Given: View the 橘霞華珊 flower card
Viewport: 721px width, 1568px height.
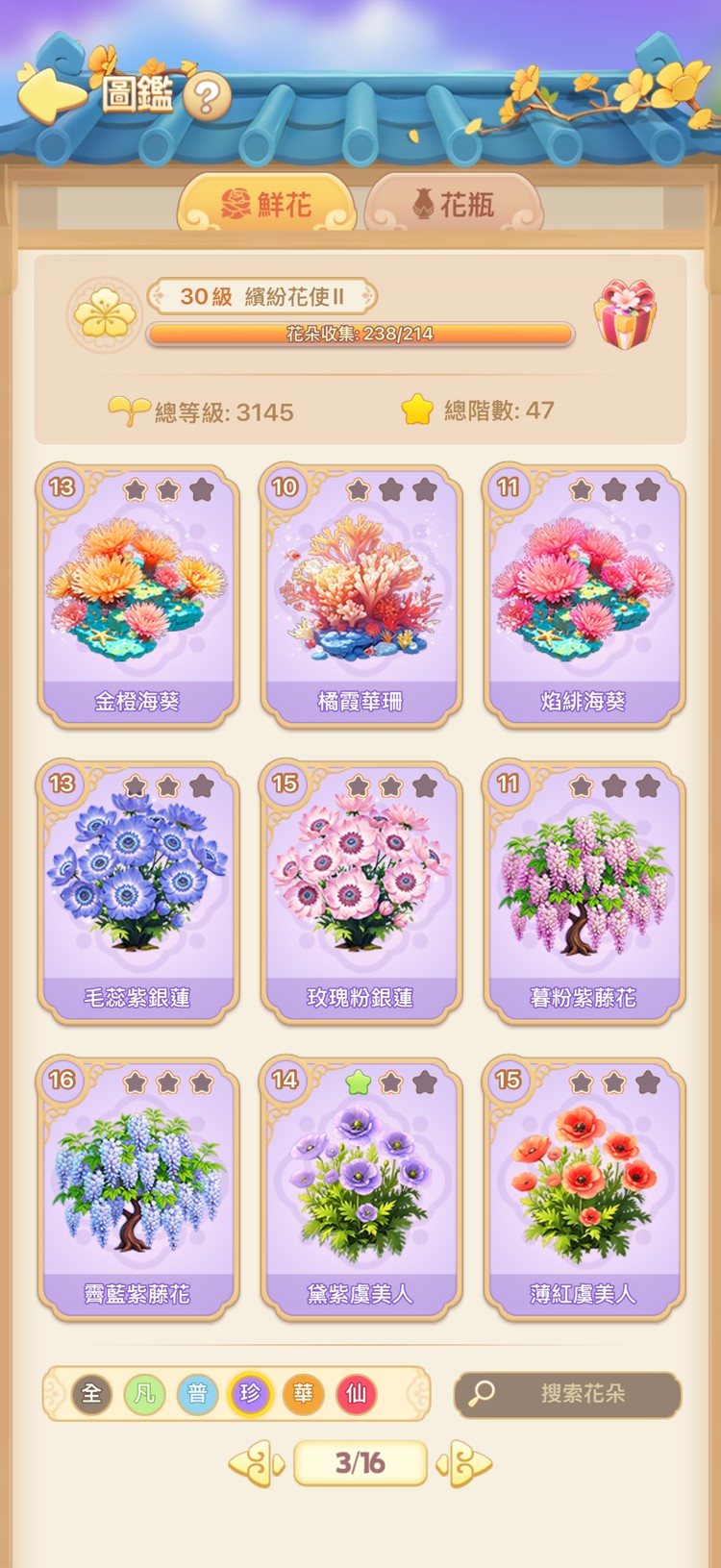Looking at the screenshot, I should click(x=360, y=596).
